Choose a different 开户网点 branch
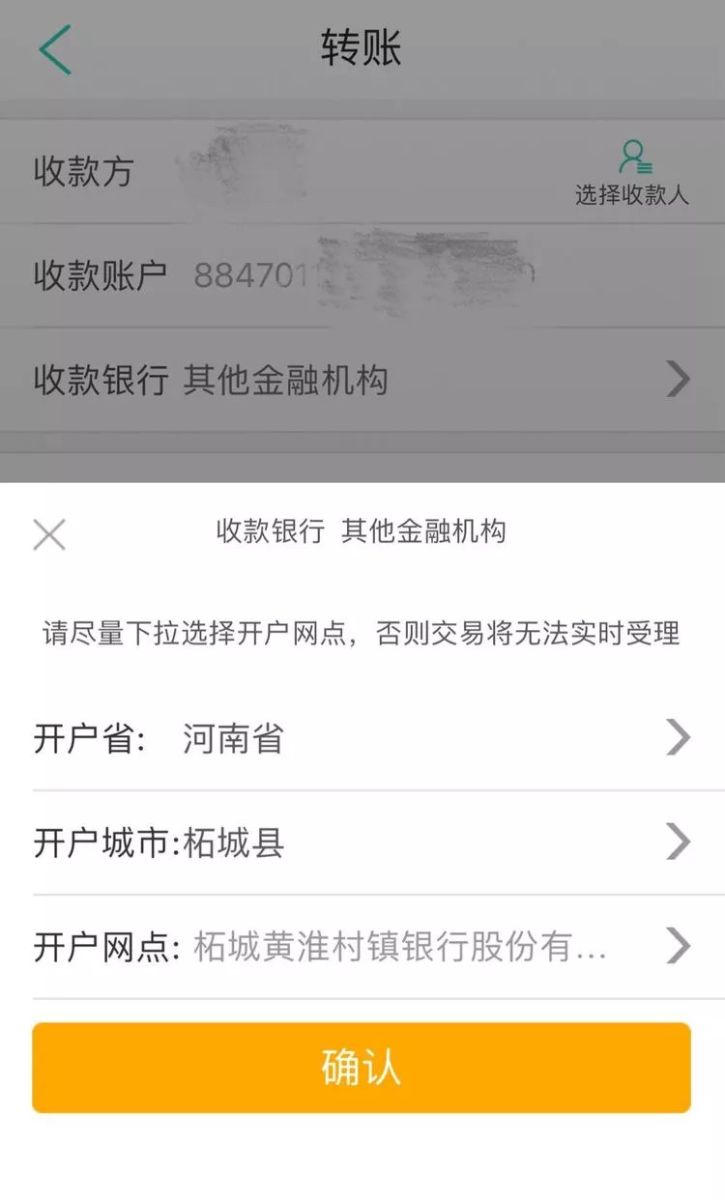The width and height of the screenshot is (725, 1200). point(362,946)
